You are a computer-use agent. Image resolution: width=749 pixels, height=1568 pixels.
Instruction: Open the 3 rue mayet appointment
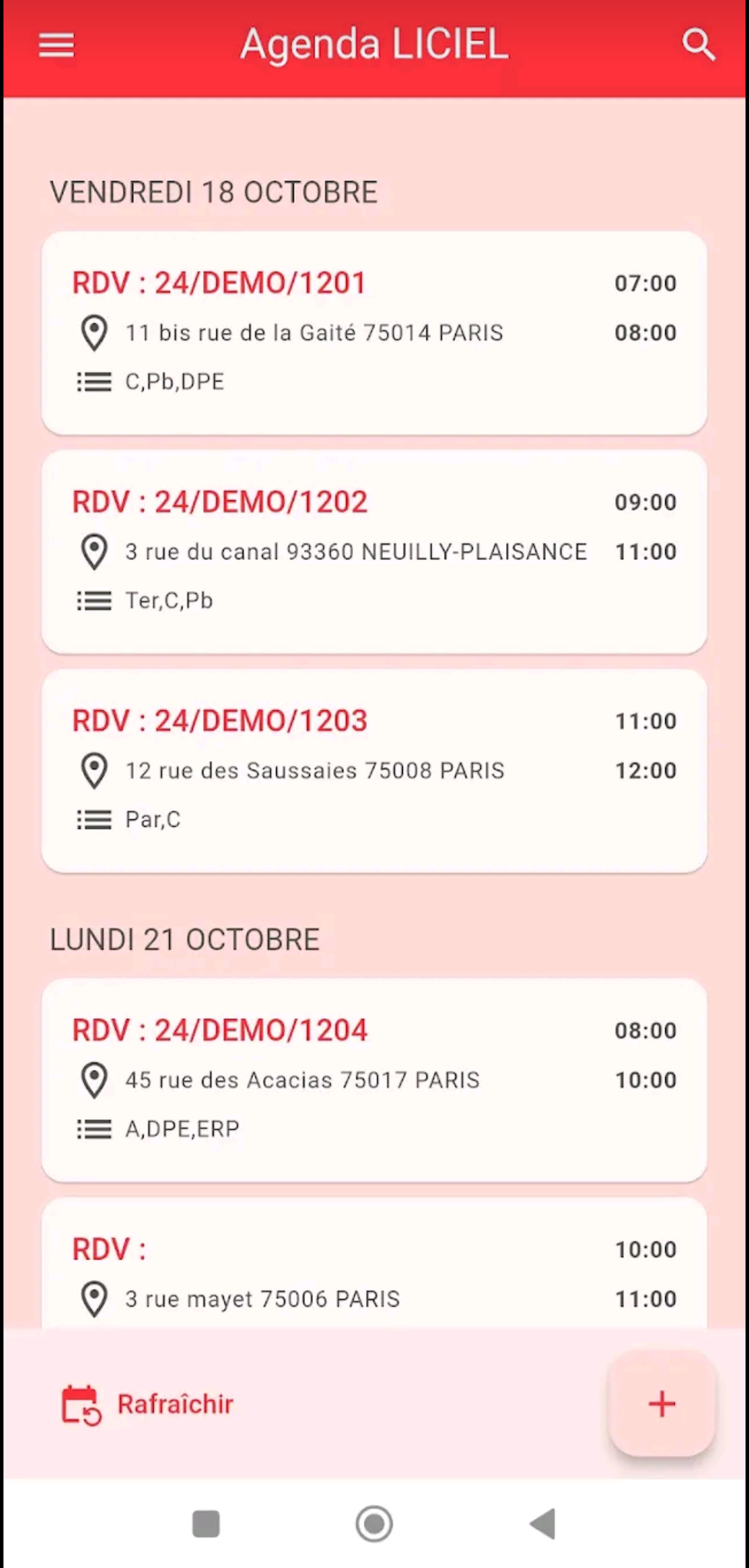374,1264
